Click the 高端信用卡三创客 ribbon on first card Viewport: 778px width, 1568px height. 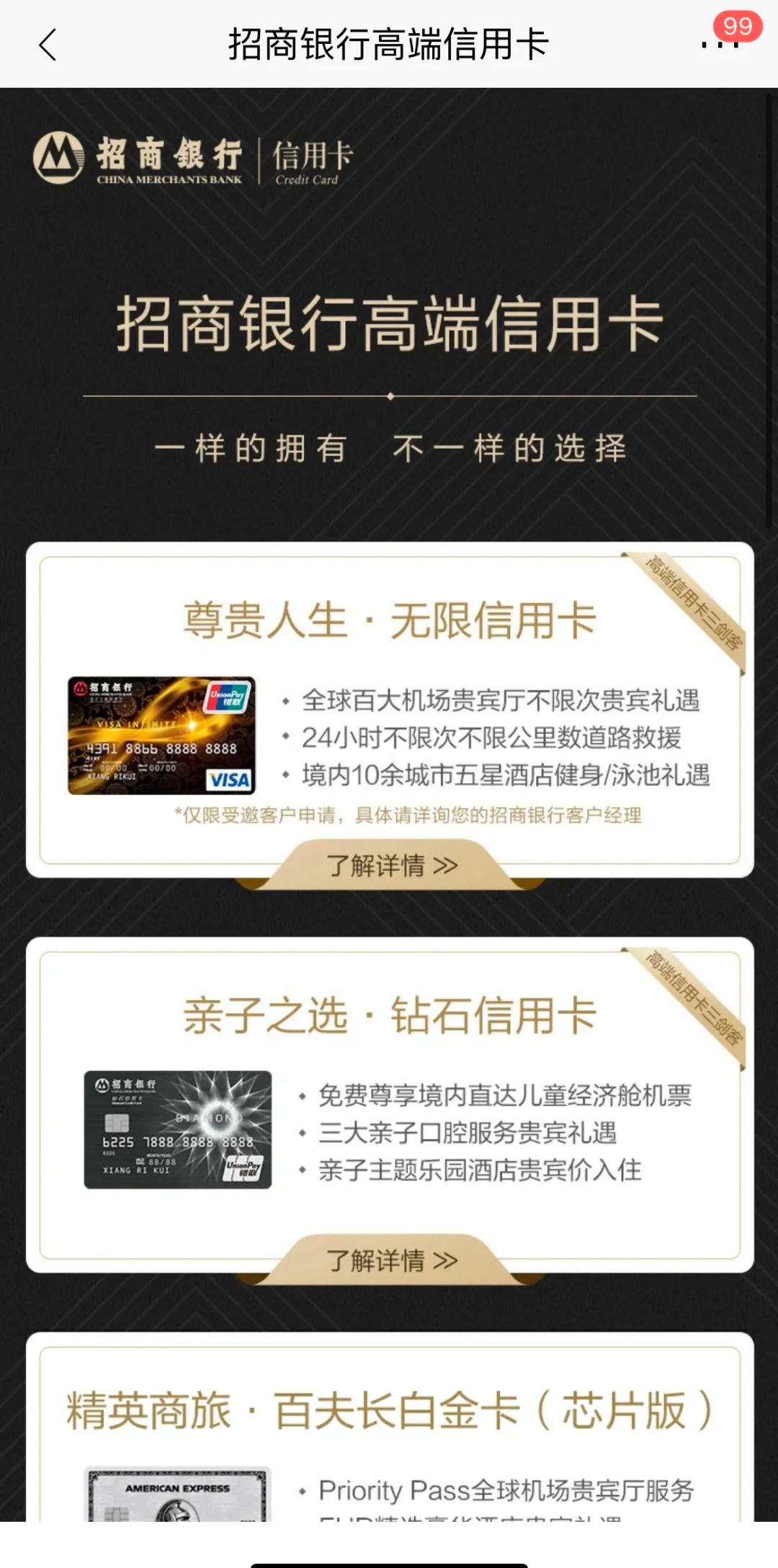tap(684, 614)
